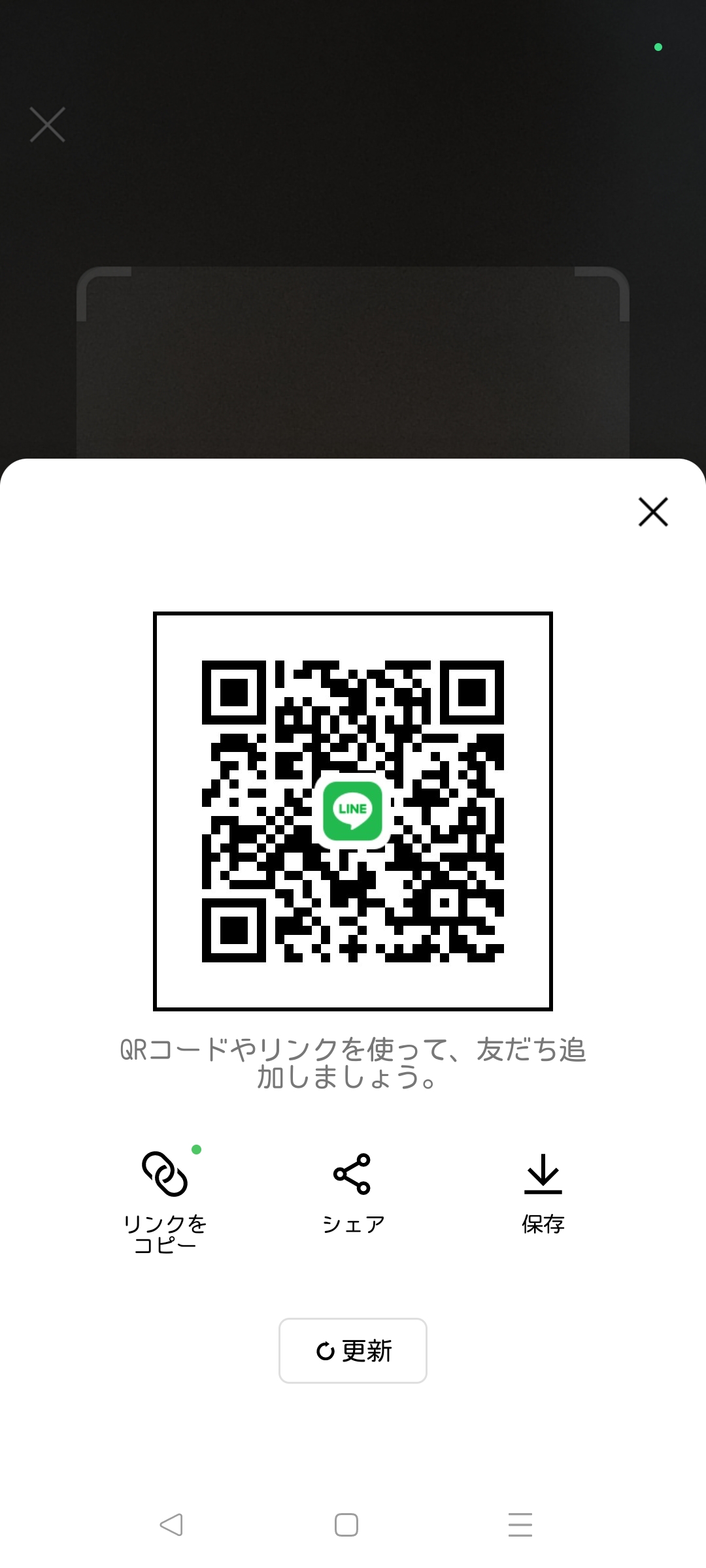Image resolution: width=706 pixels, height=1568 pixels.
Task: Go back using system navigation
Action: [x=171, y=1525]
